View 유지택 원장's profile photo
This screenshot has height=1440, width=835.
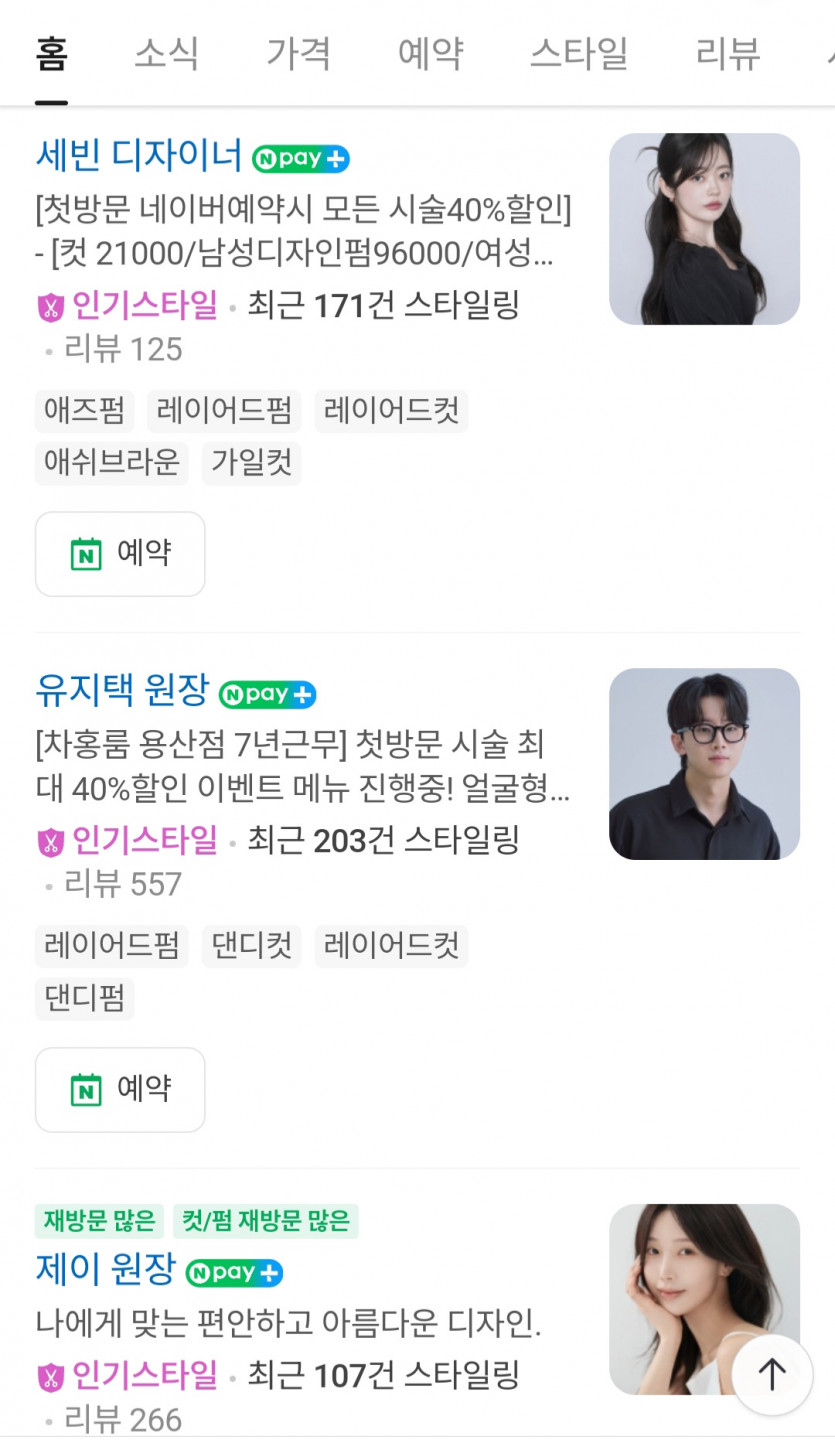click(x=704, y=764)
